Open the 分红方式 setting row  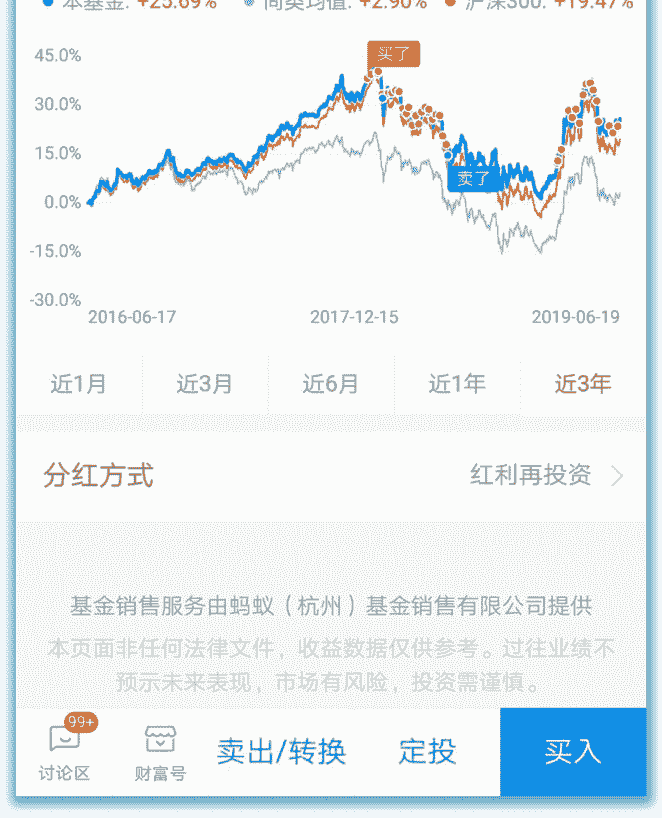pyautogui.click(x=331, y=475)
